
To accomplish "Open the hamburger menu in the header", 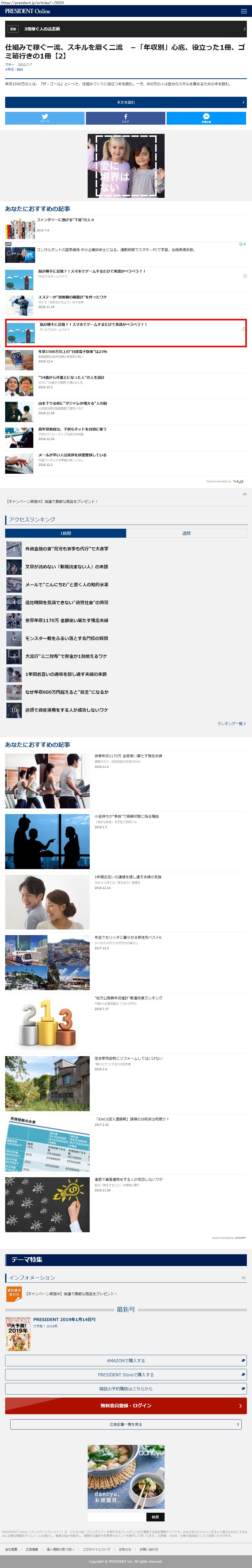I will (x=244, y=11).
